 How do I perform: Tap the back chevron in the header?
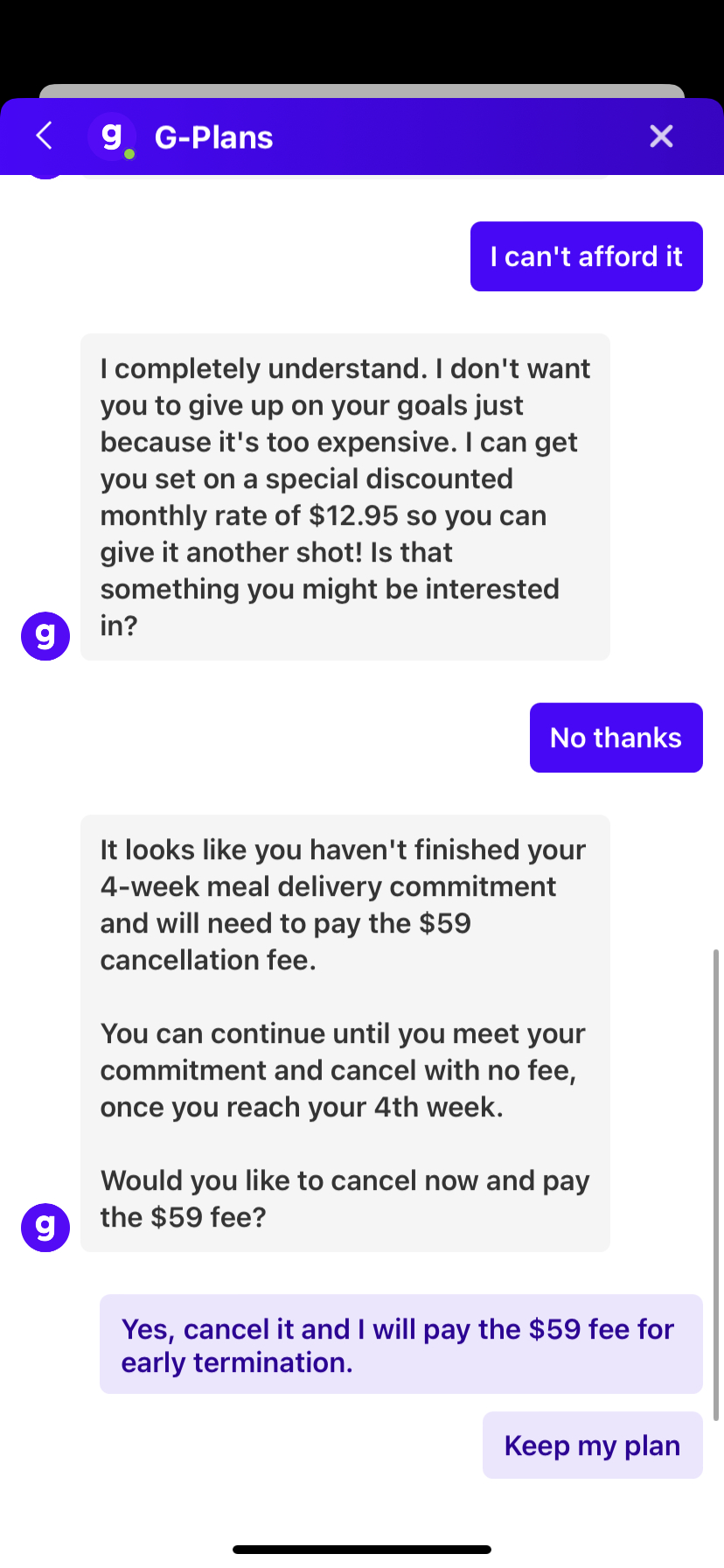coord(44,136)
